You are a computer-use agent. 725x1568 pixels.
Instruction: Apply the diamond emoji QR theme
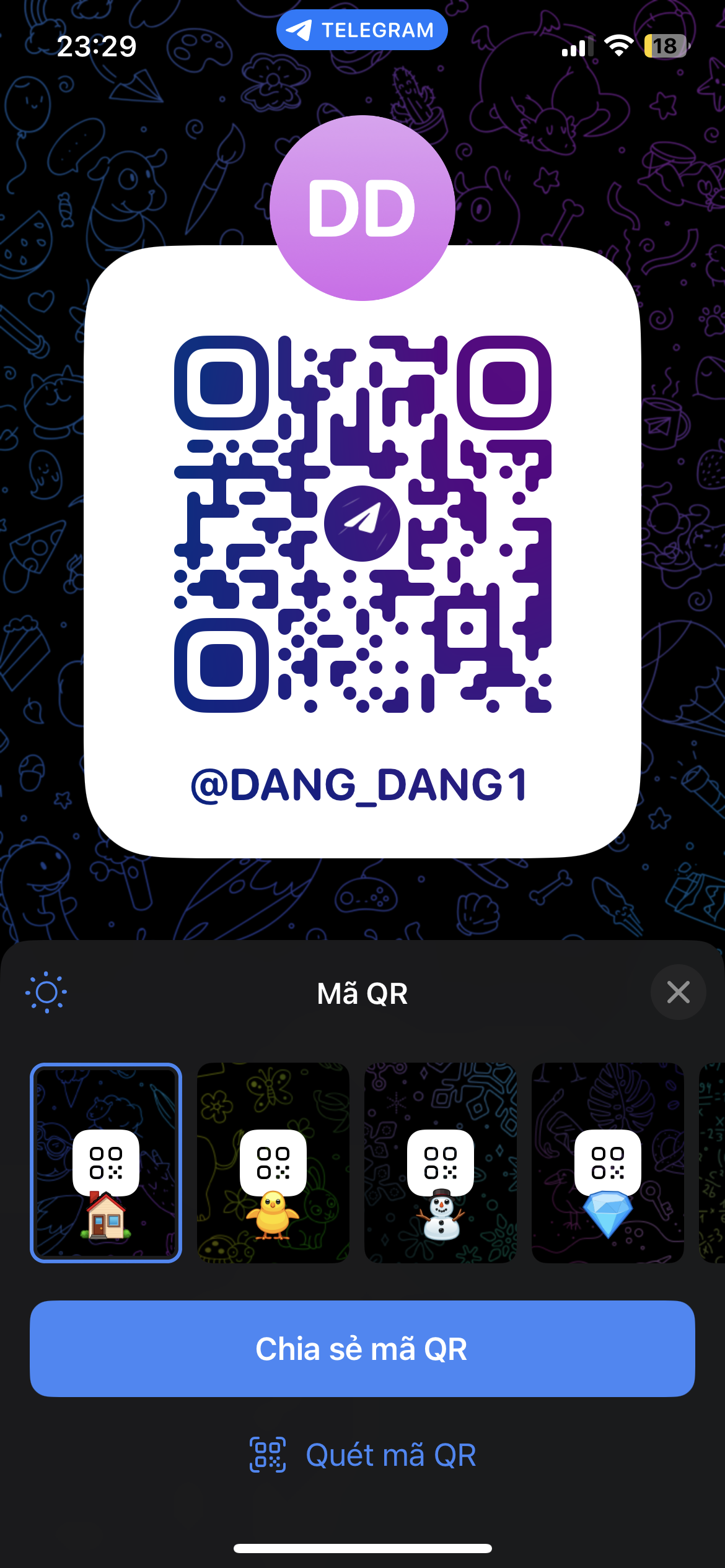tap(608, 1162)
